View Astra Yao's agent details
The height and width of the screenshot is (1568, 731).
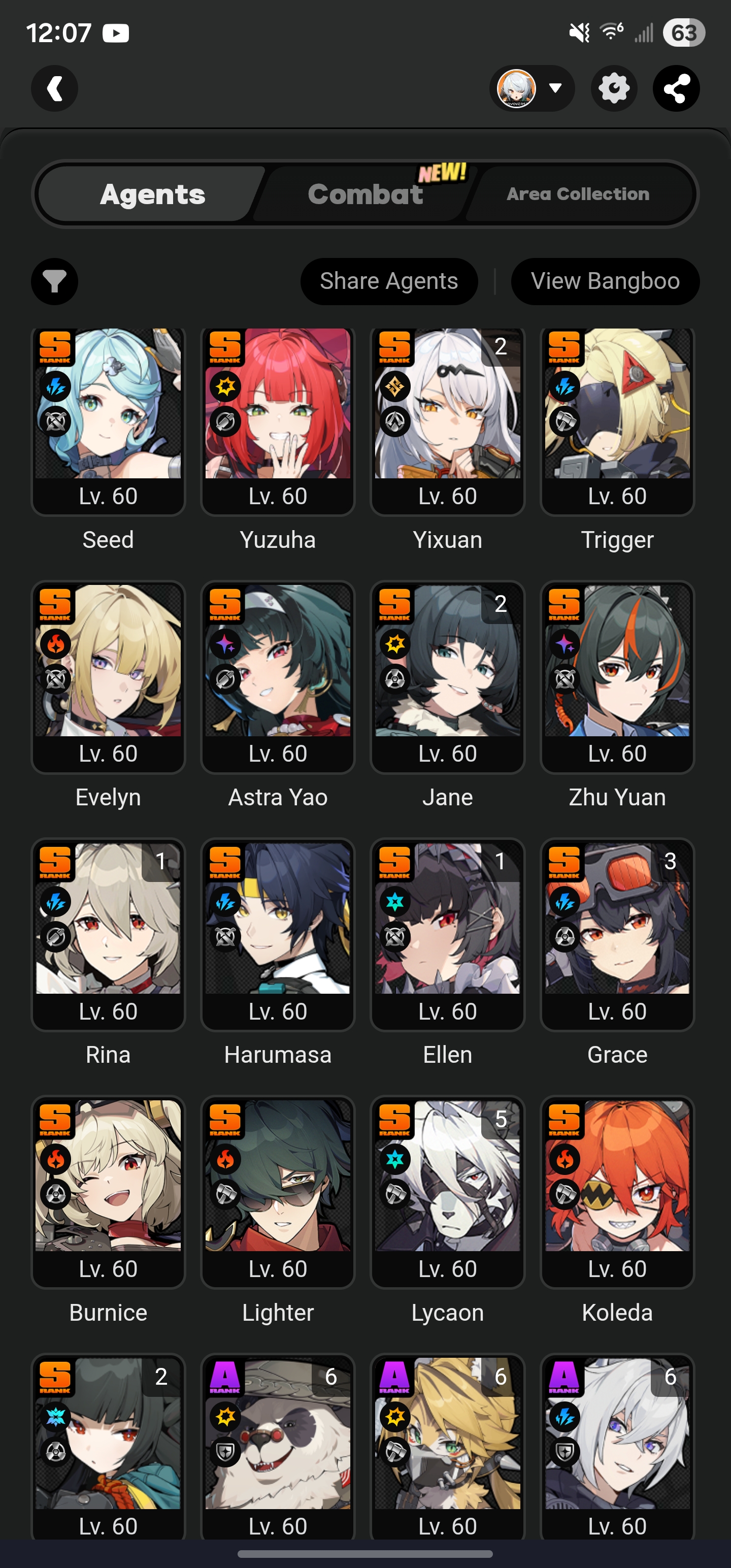(x=278, y=676)
